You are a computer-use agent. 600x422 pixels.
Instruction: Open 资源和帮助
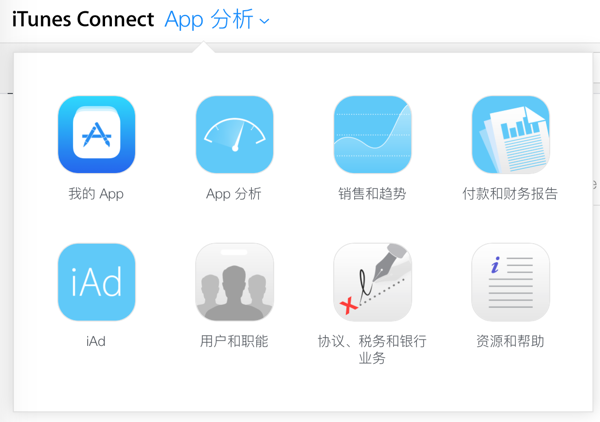click(x=510, y=282)
